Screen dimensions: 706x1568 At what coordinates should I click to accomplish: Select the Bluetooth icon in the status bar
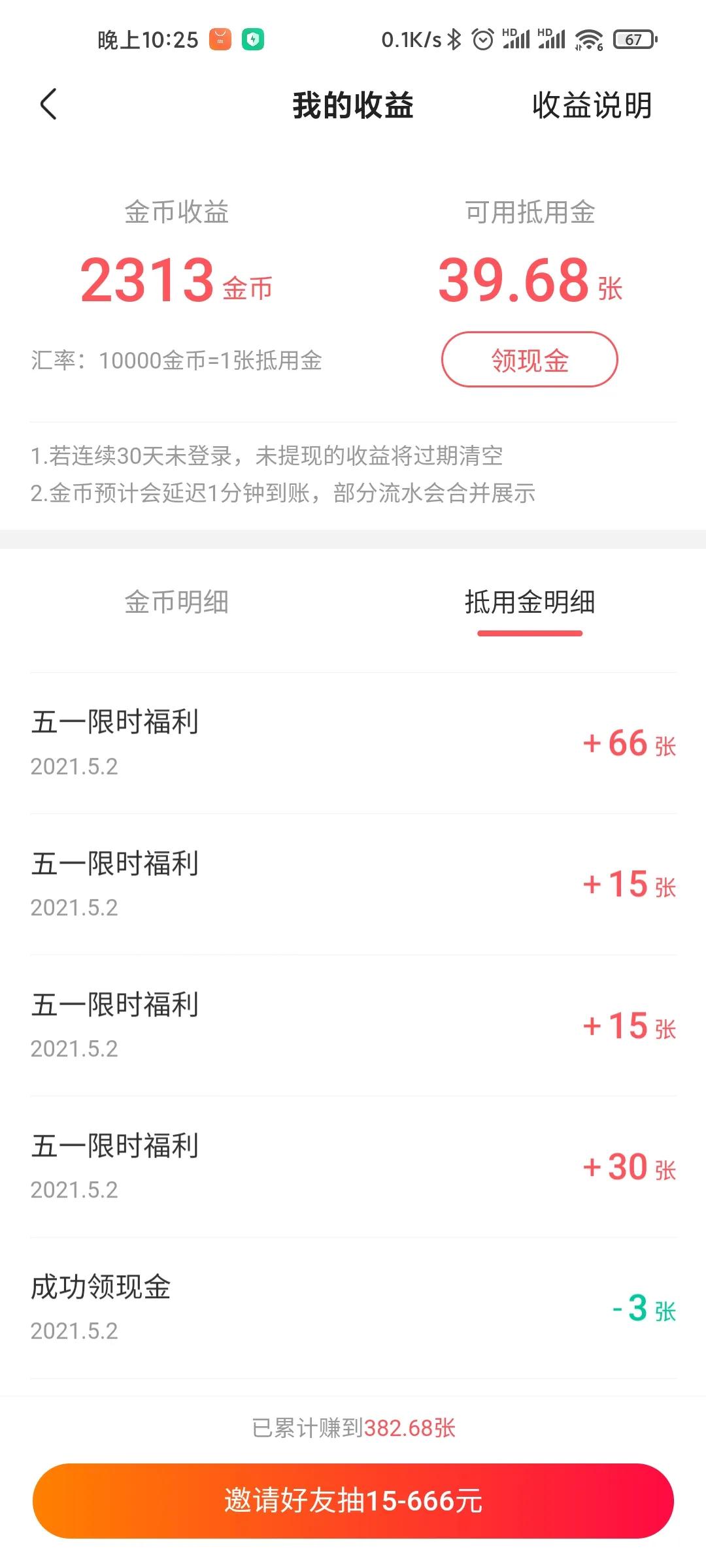point(454,39)
